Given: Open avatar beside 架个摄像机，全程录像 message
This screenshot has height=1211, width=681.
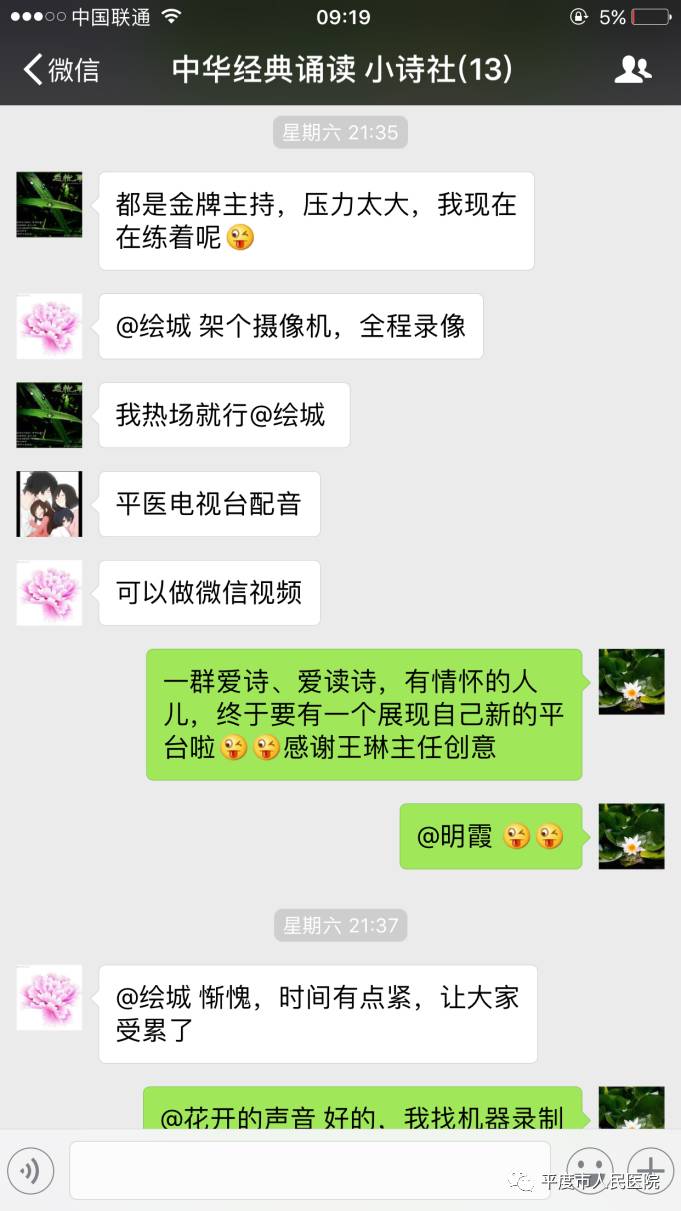Looking at the screenshot, I should click(x=49, y=326).
